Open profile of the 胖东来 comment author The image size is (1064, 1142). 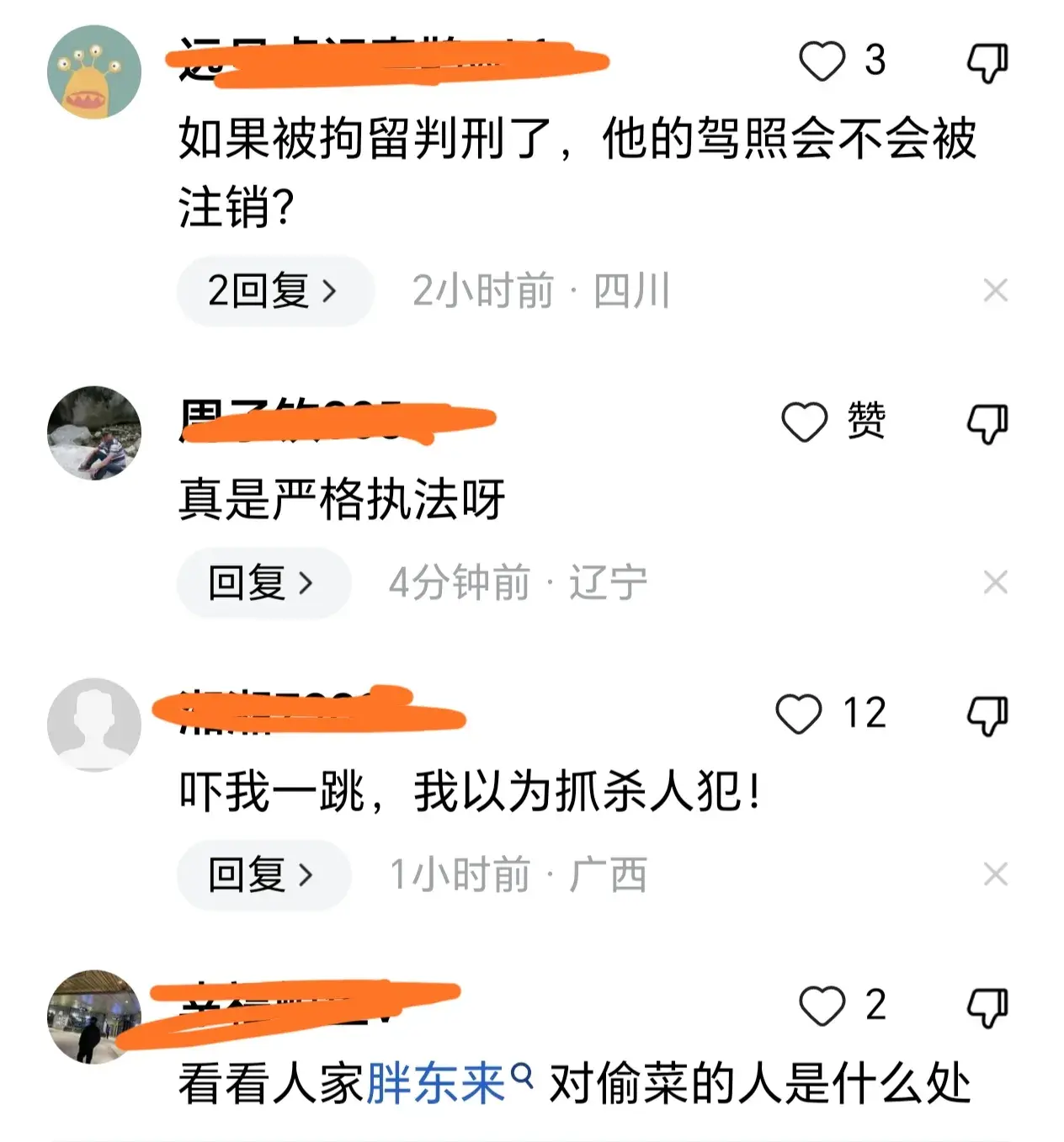click(93, 1017)
